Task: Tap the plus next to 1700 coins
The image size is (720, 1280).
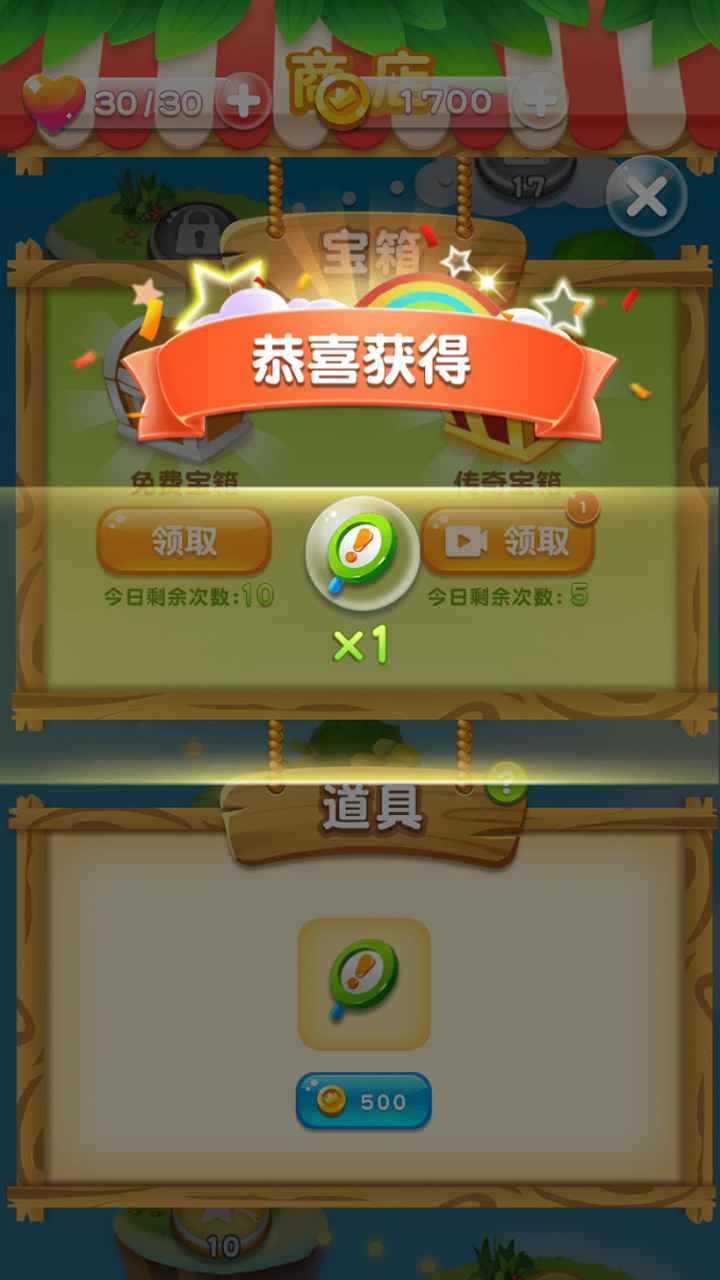Action: [x=540, y=101]
